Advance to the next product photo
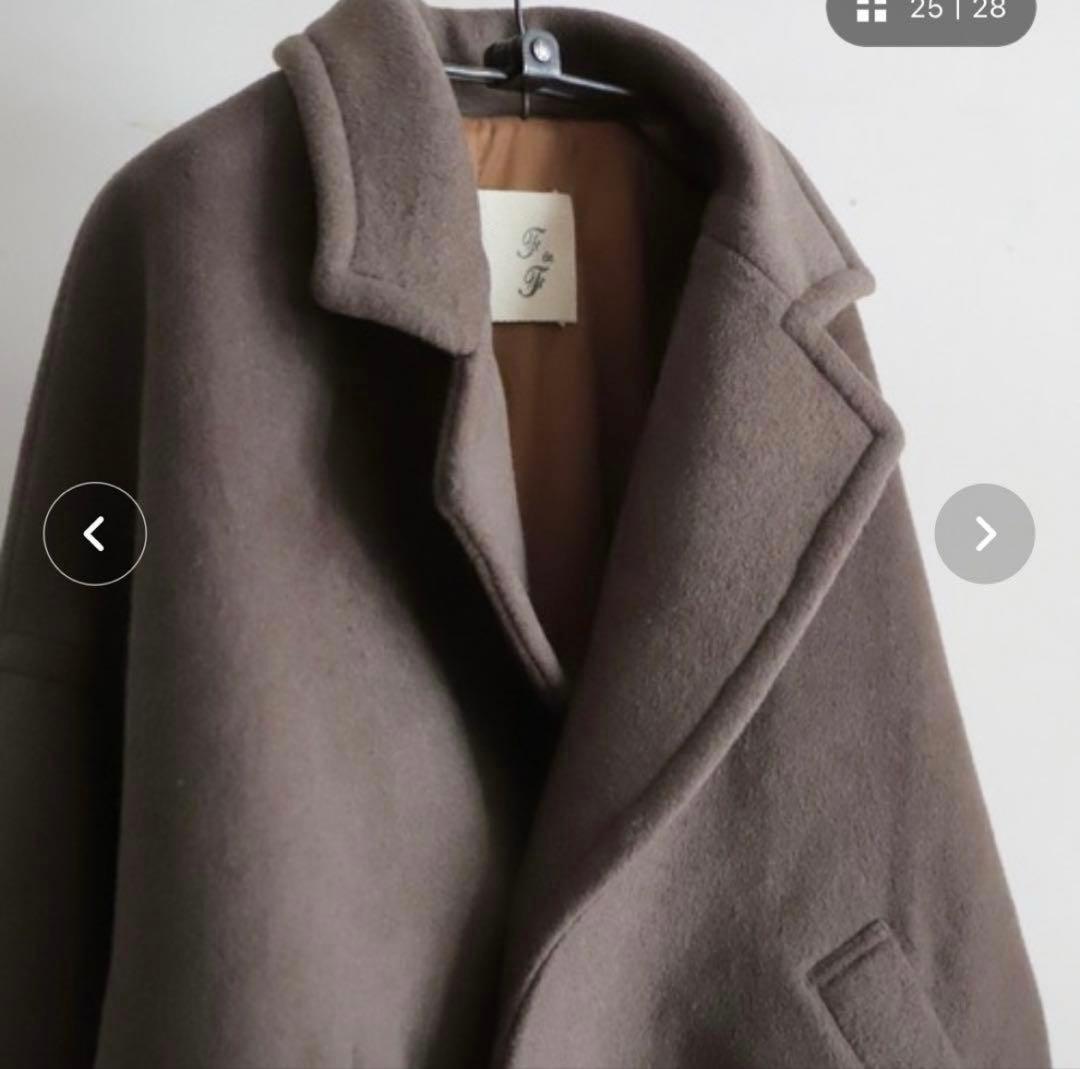 (984, 534)
